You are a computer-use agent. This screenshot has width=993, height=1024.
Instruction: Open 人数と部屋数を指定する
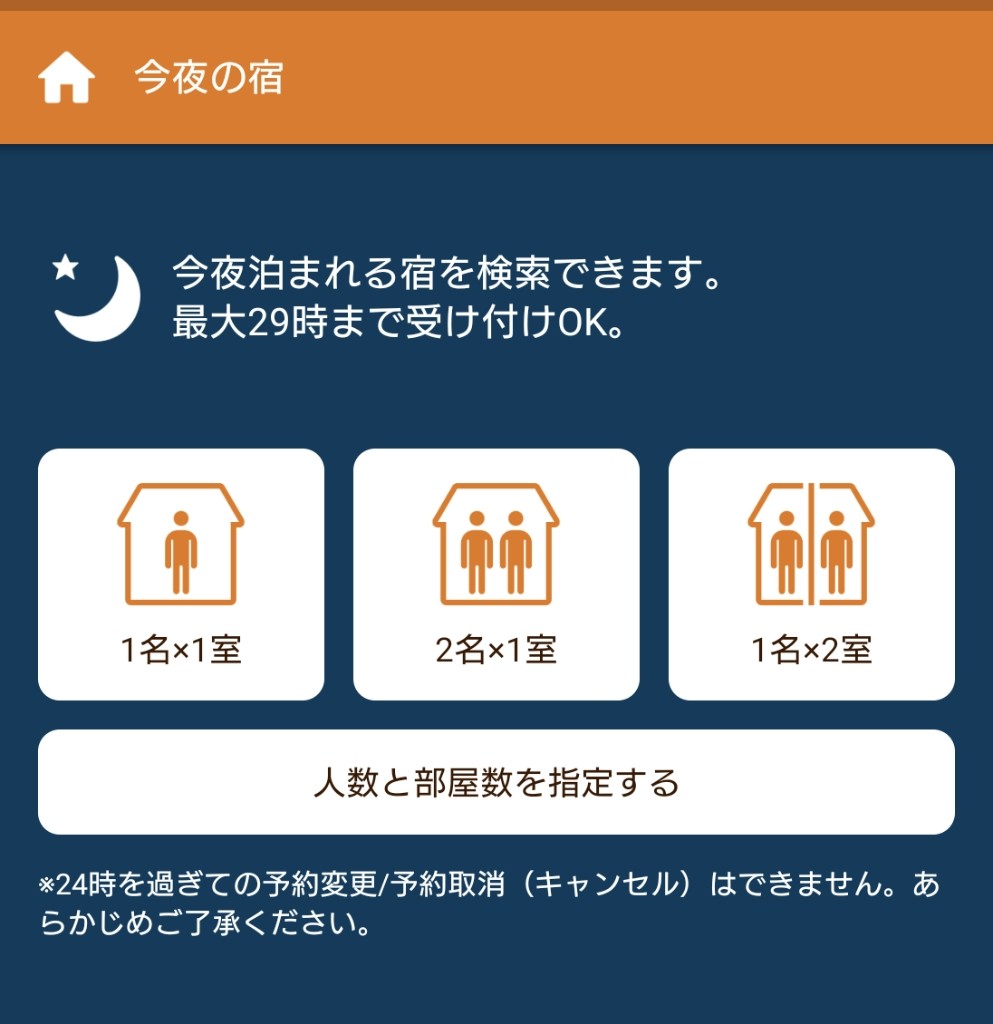click(496, 782)
